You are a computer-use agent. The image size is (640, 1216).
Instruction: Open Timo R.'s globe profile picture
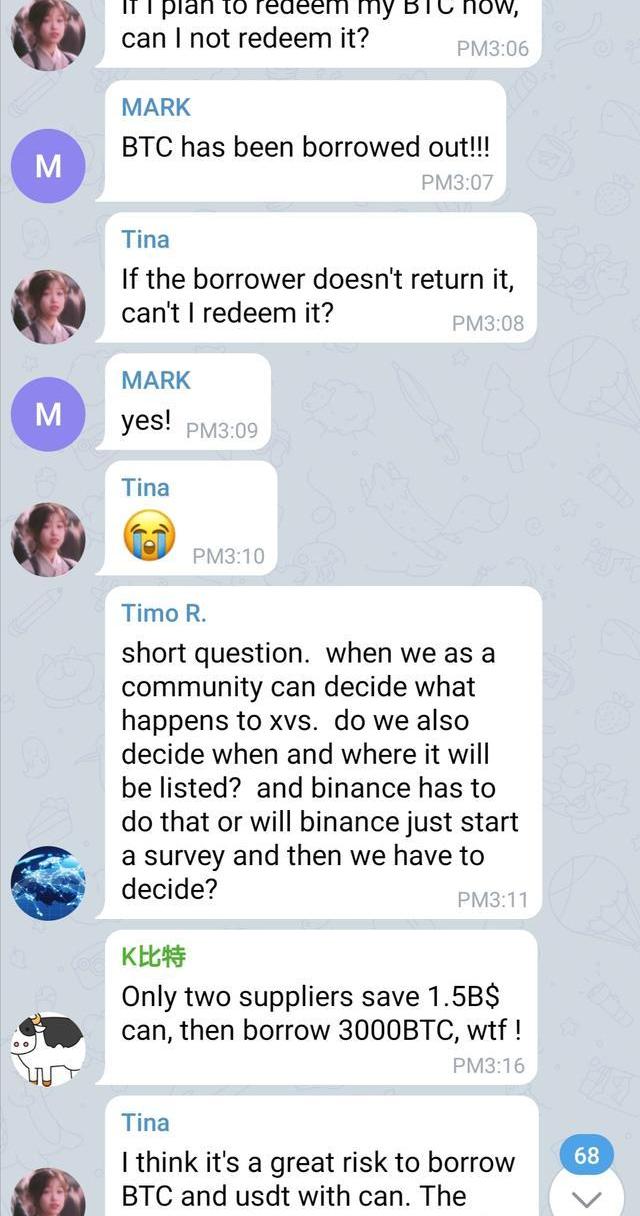tap(48, 883)
